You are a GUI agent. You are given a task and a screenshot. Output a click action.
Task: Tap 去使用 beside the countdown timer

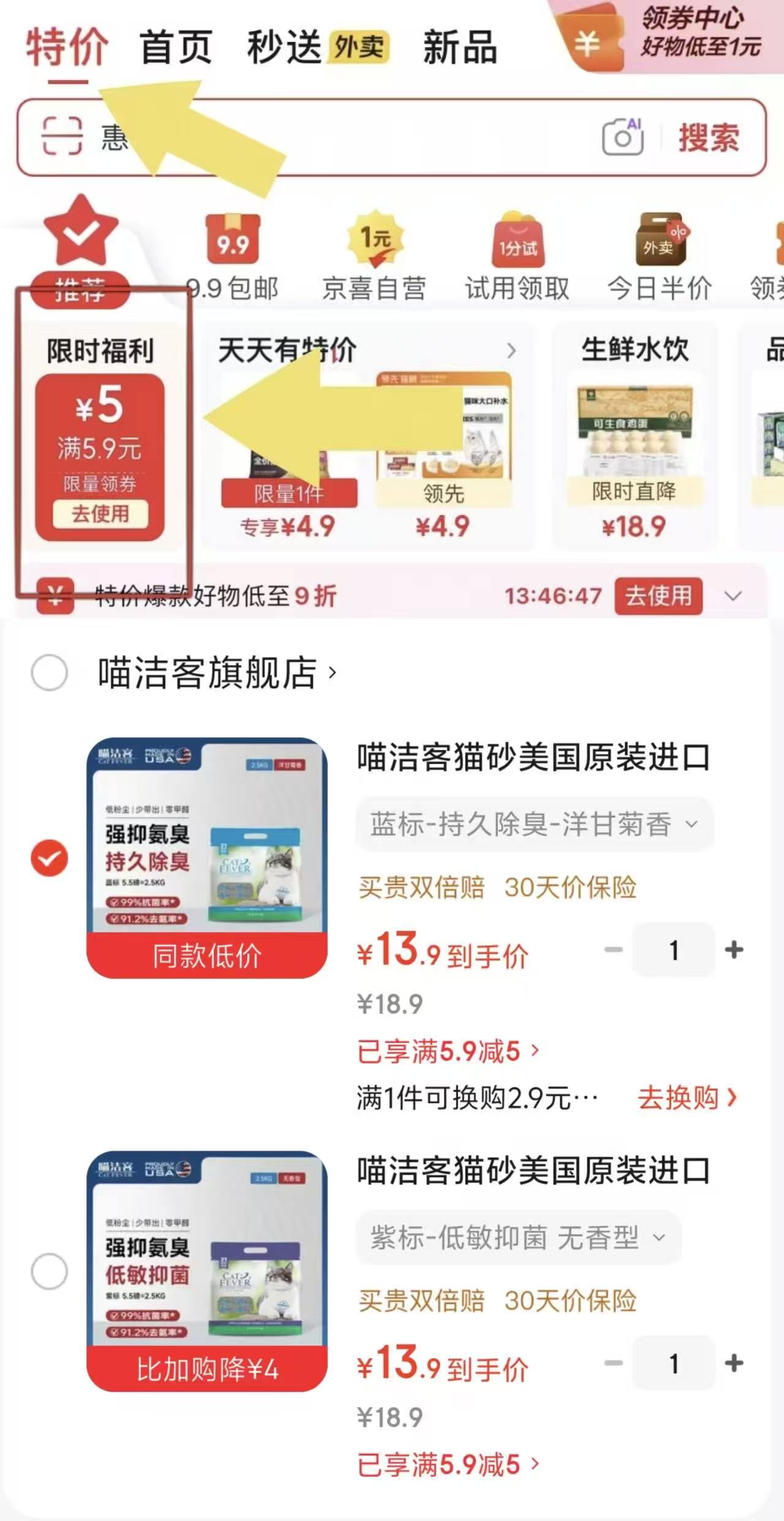[658, 596]
